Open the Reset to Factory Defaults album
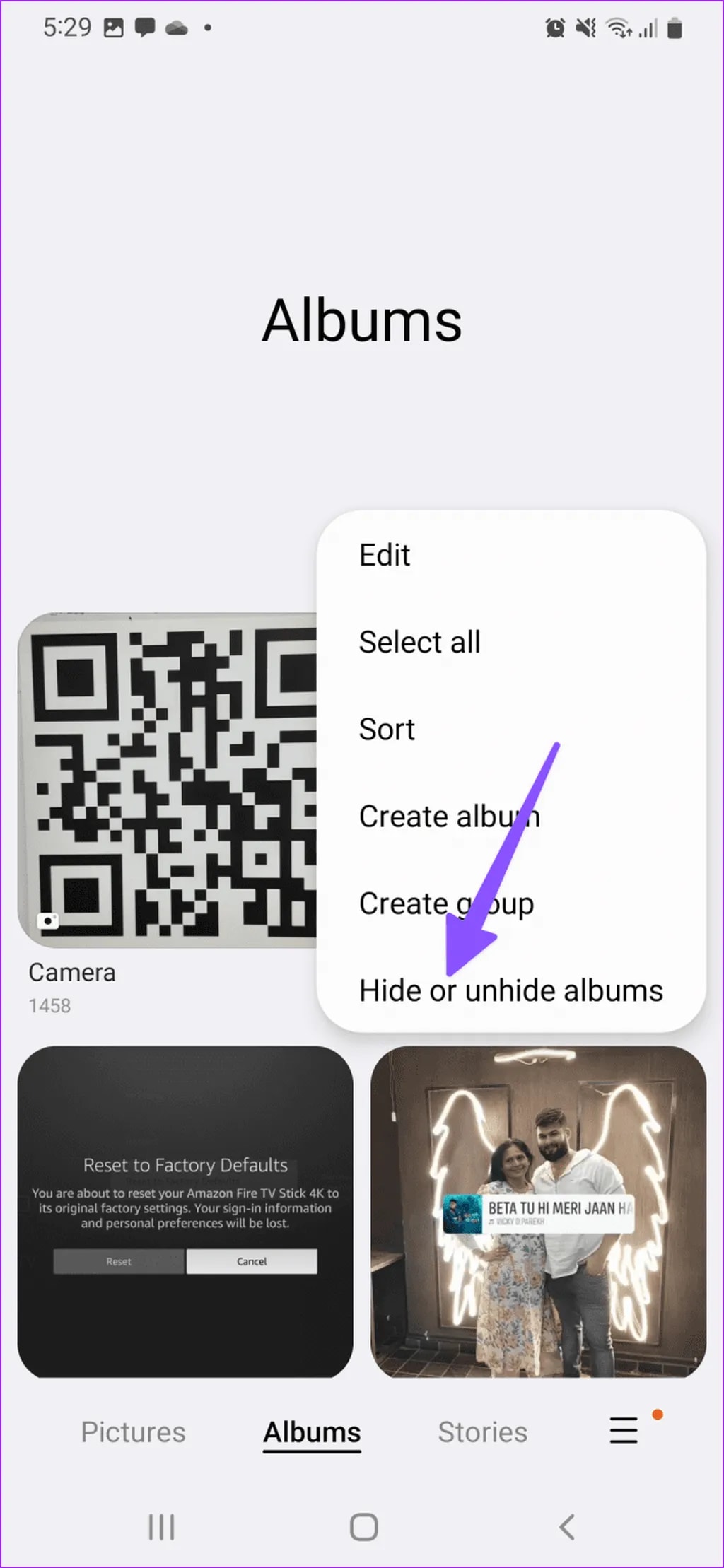The image size is (724, 1568). (185, 1212)
